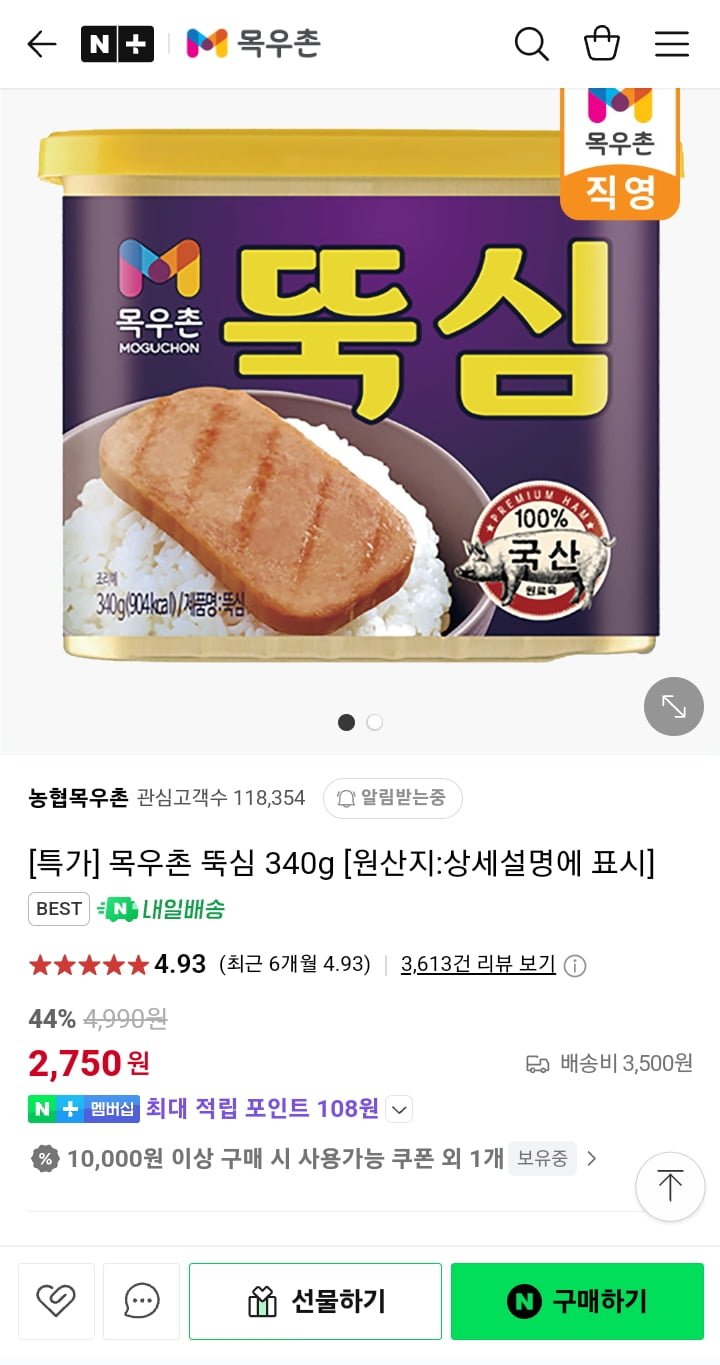Tap 선물하기 to send as gift
This screenshot has height=1365, width=720.
pos(315,1301)
